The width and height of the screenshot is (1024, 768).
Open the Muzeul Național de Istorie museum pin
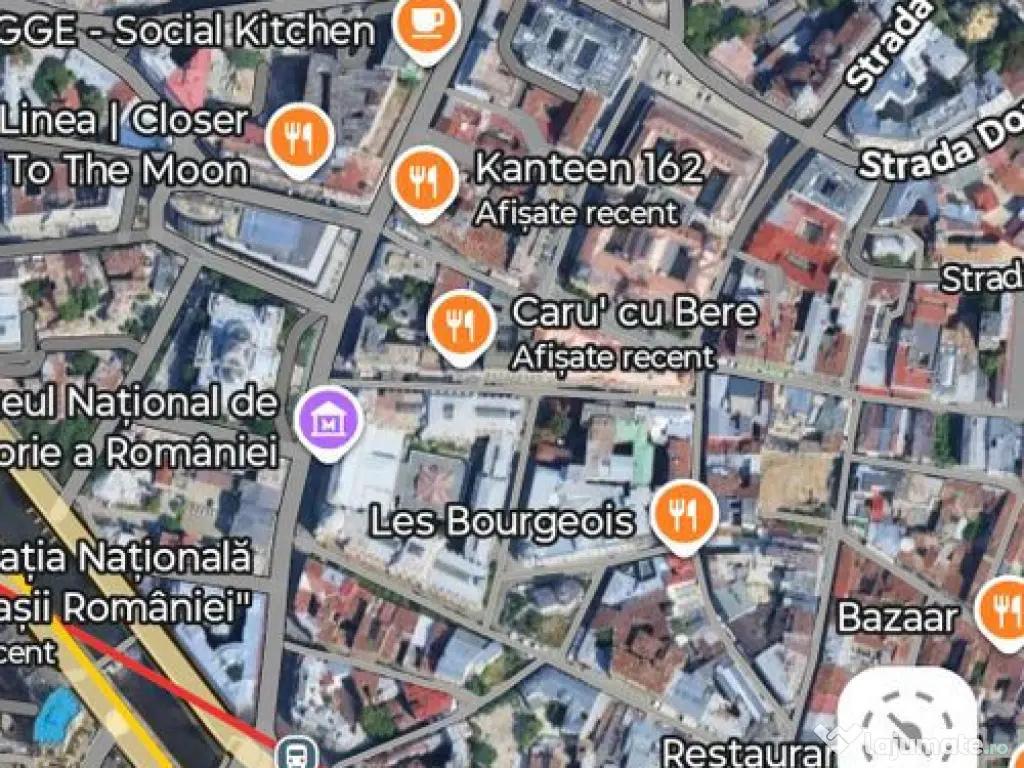pyautogui.click(x=329, y=420)
